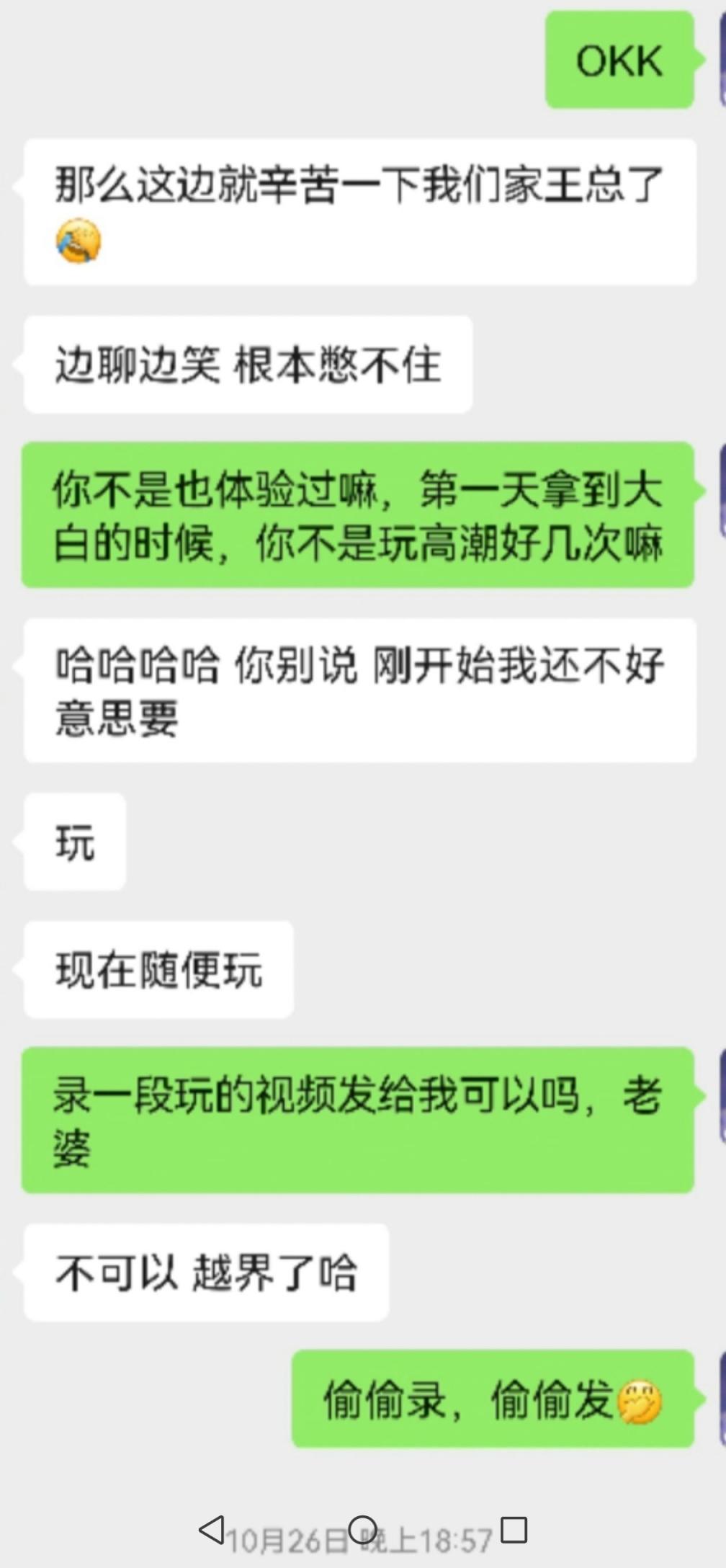The width and height of the screenshot is (726, 1568).
Task: Open recent apps from the navigation bar
Action: [514, 1529]
